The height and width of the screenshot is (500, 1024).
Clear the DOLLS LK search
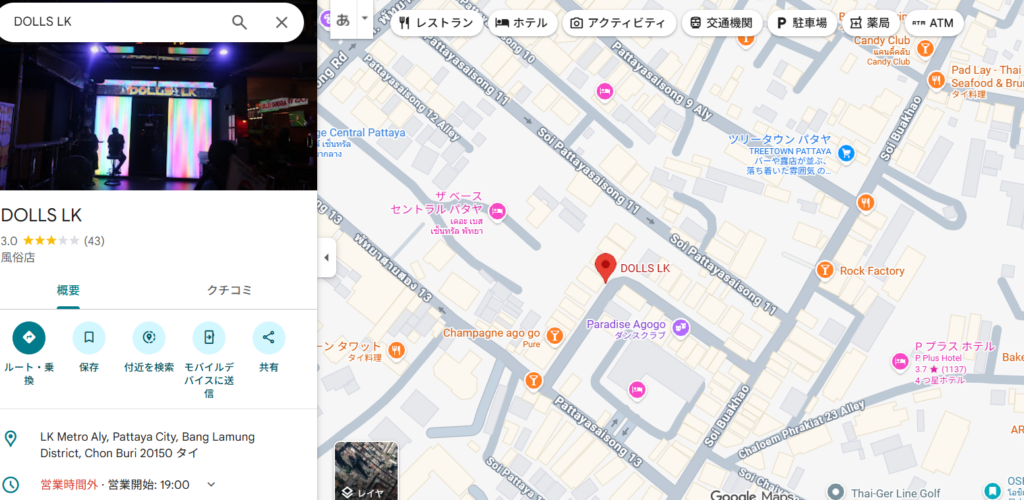pyautogui.click(x=281, y=22)
